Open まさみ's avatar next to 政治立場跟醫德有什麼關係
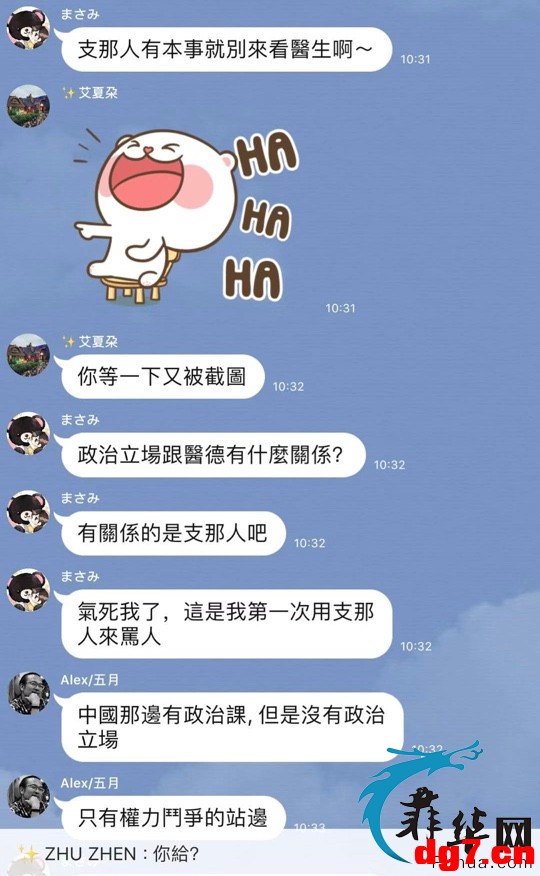Screen dimensions: 540x876 [x=28, y=434]
